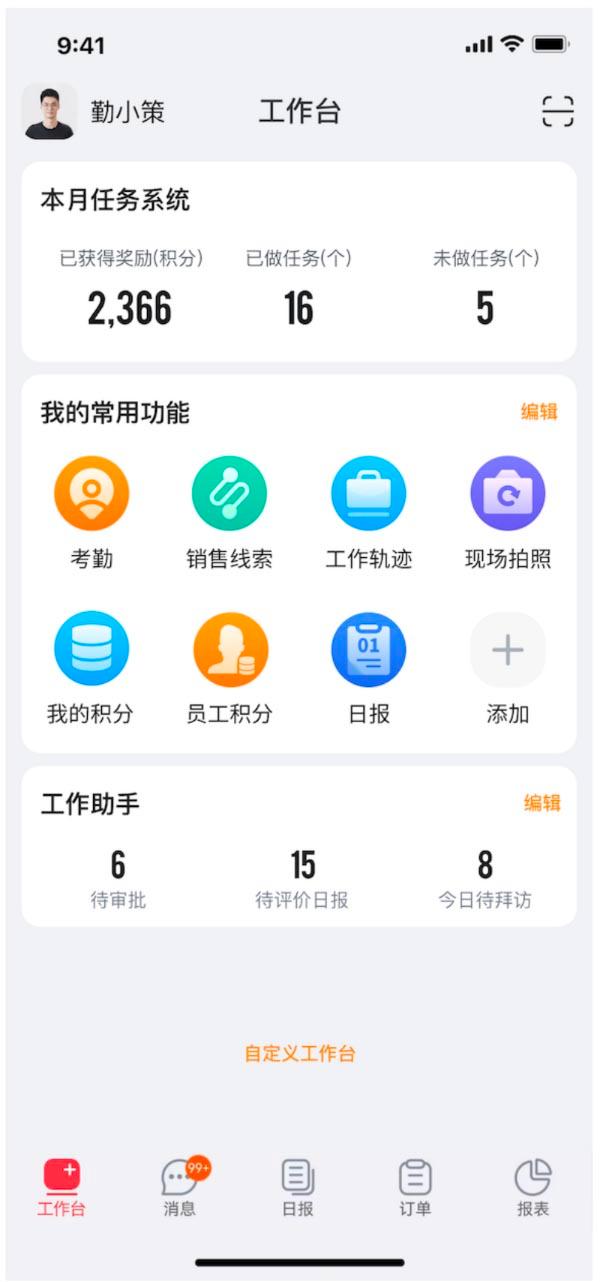Viewport: 600px width, 1282px height.
Task: Open the profile avatar of 勤小策
Action: 49,111
